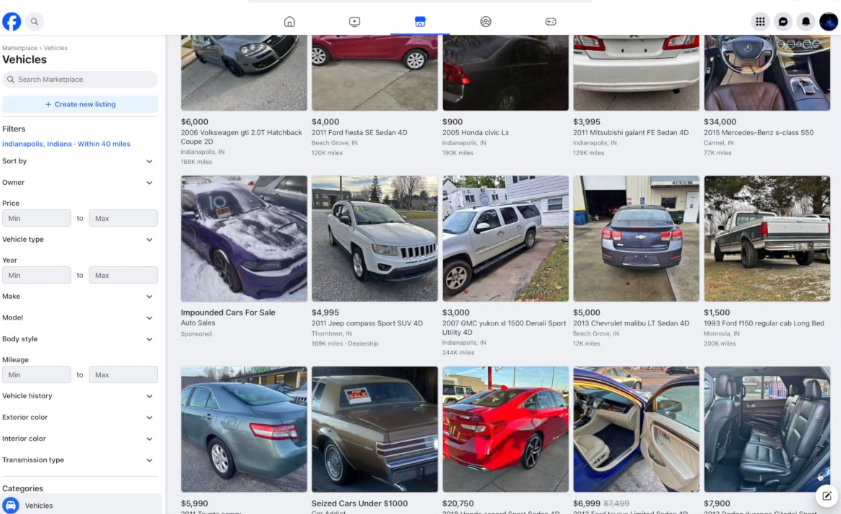841x514 pixels.
Task: Open the Messenger icon
Action: coord(783,21)
